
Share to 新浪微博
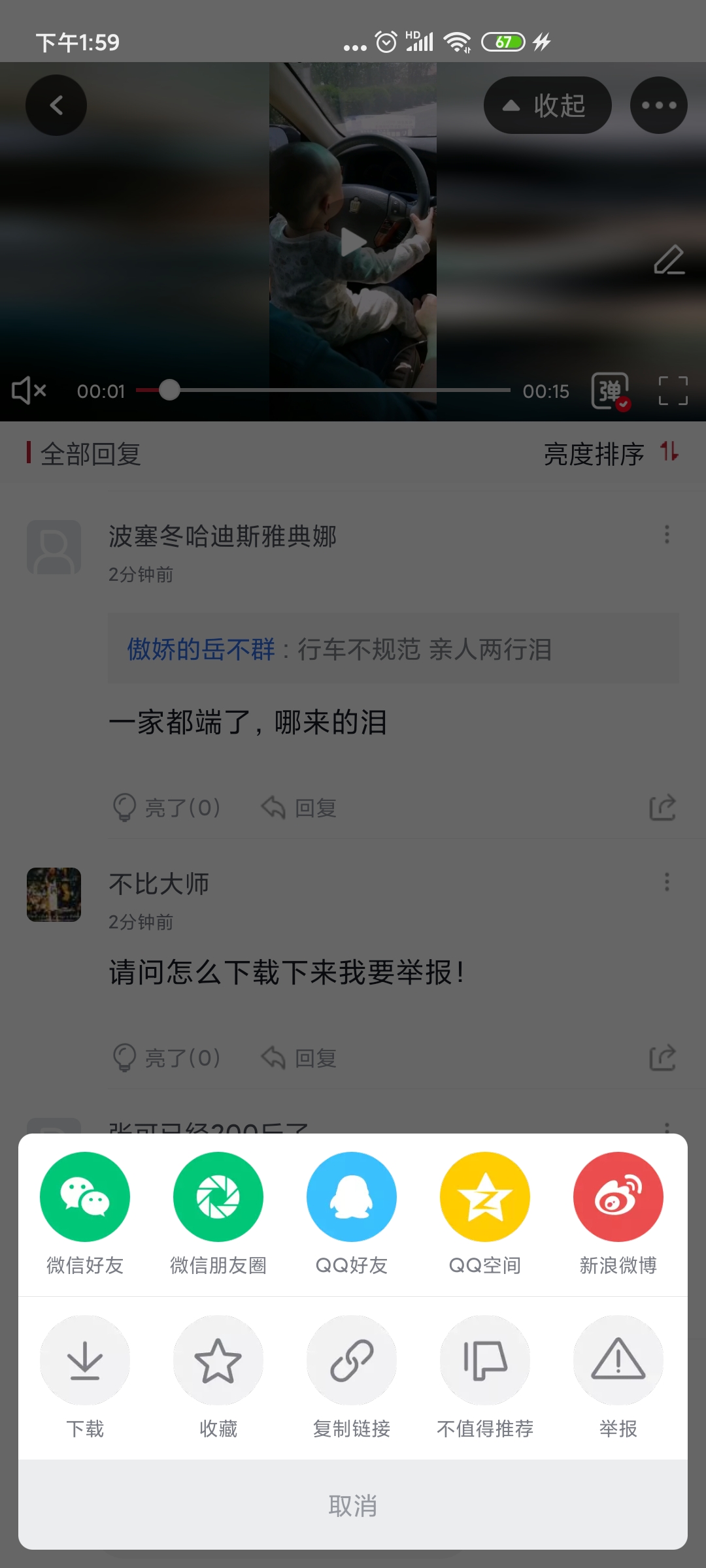pyautogui.click(x=618, y=1197)
